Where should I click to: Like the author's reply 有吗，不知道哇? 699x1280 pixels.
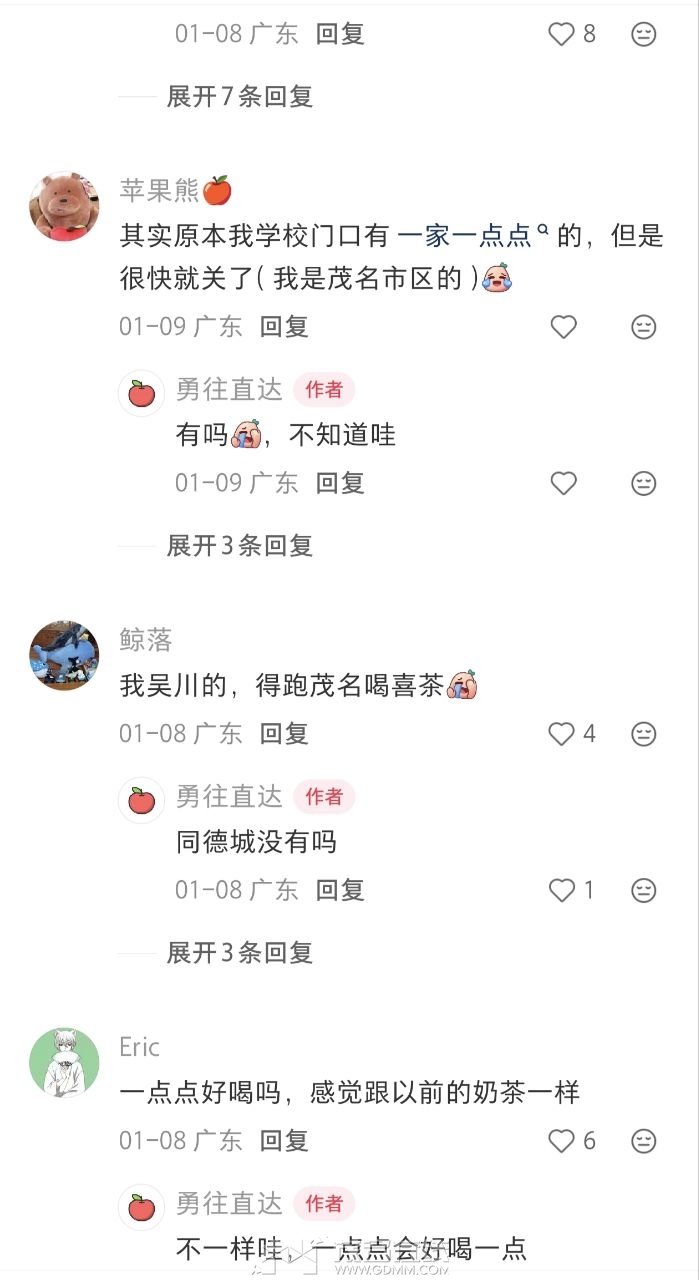click(x=564, y=483)
